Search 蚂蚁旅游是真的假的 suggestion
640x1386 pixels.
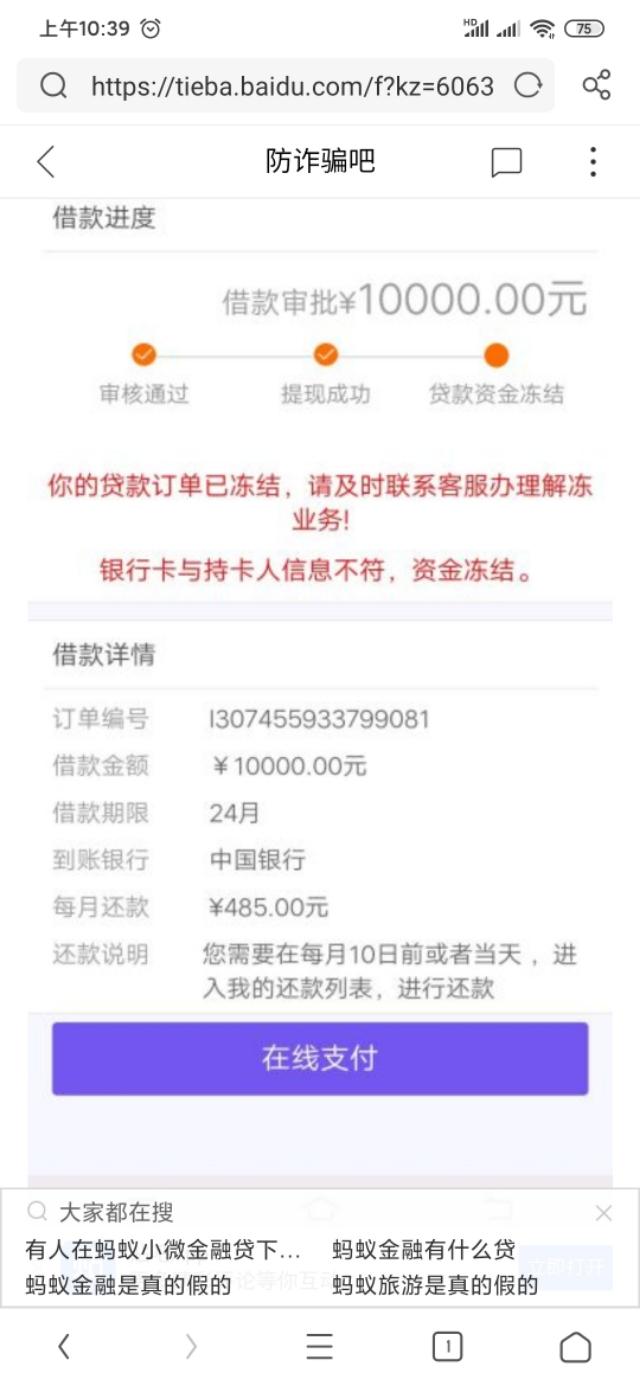[435, 1284]
